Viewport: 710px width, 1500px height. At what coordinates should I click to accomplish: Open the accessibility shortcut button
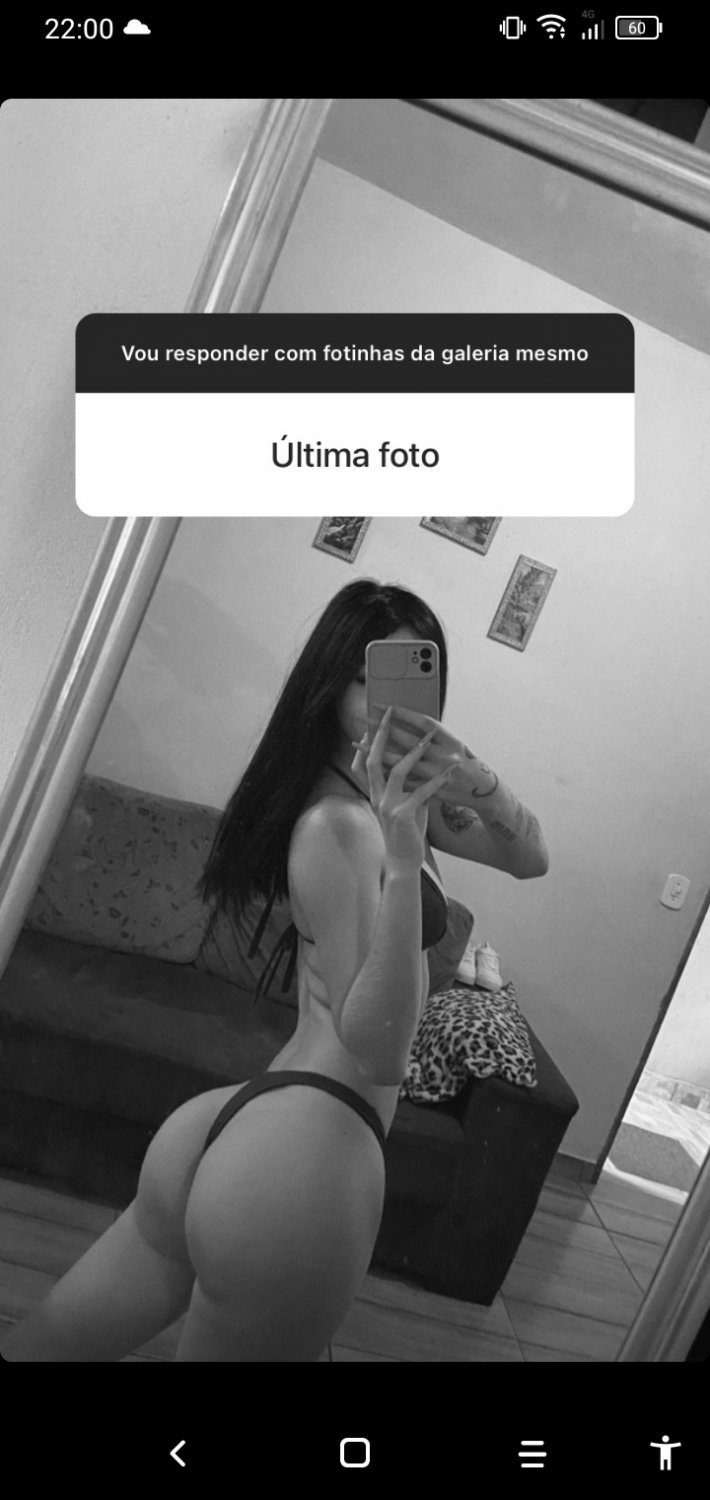coord(665,1452)
